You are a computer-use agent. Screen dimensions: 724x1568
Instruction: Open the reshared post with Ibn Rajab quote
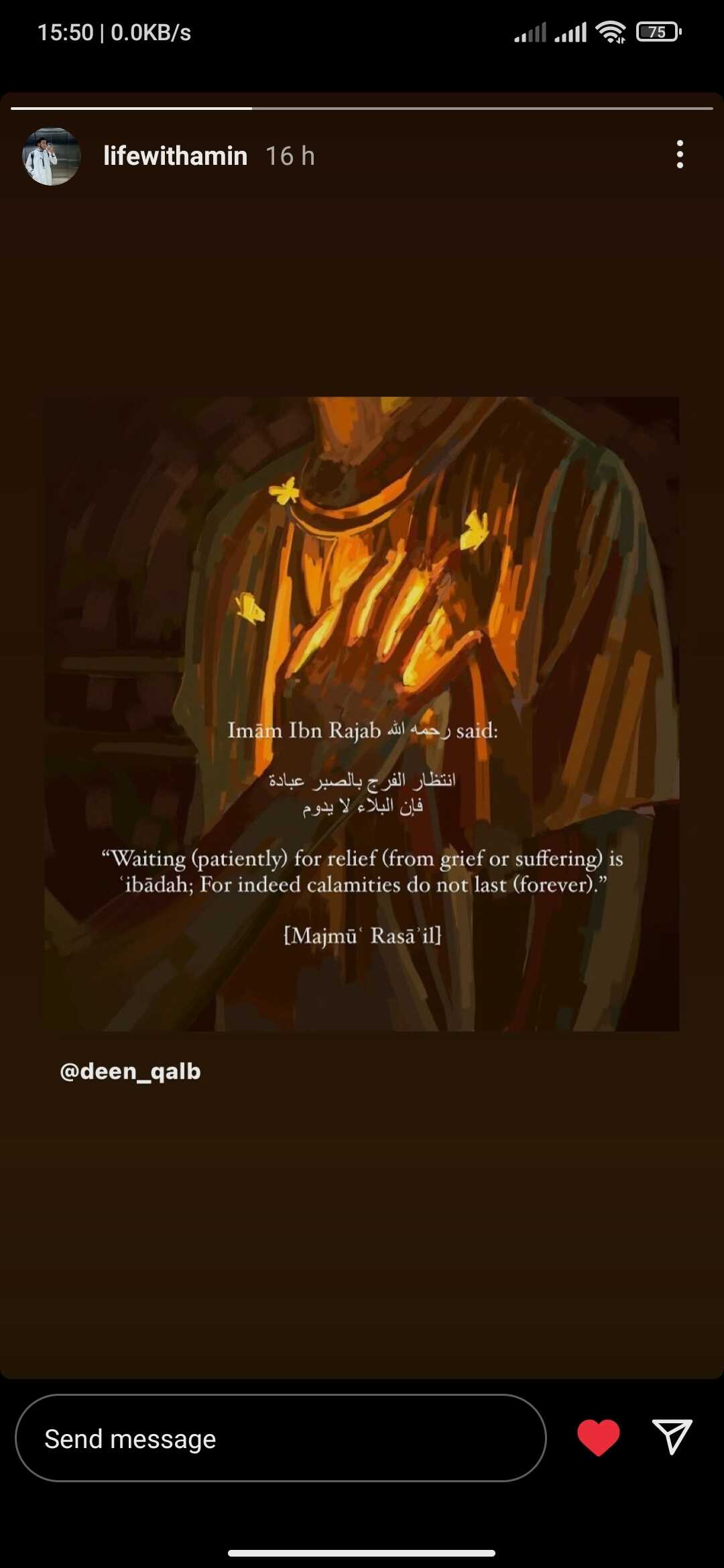(x=362, y=714)
